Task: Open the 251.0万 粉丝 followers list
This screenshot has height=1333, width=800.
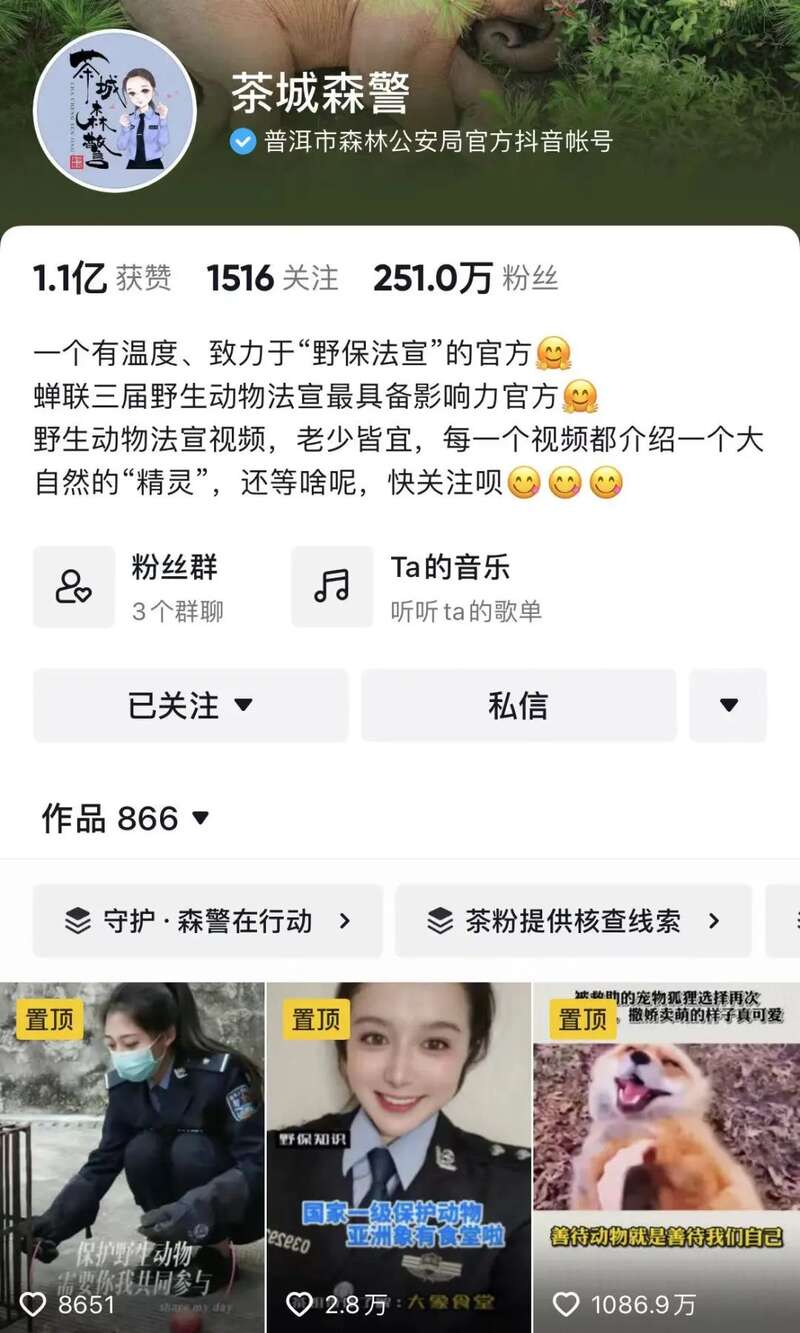Action: [x=465, y=278]
